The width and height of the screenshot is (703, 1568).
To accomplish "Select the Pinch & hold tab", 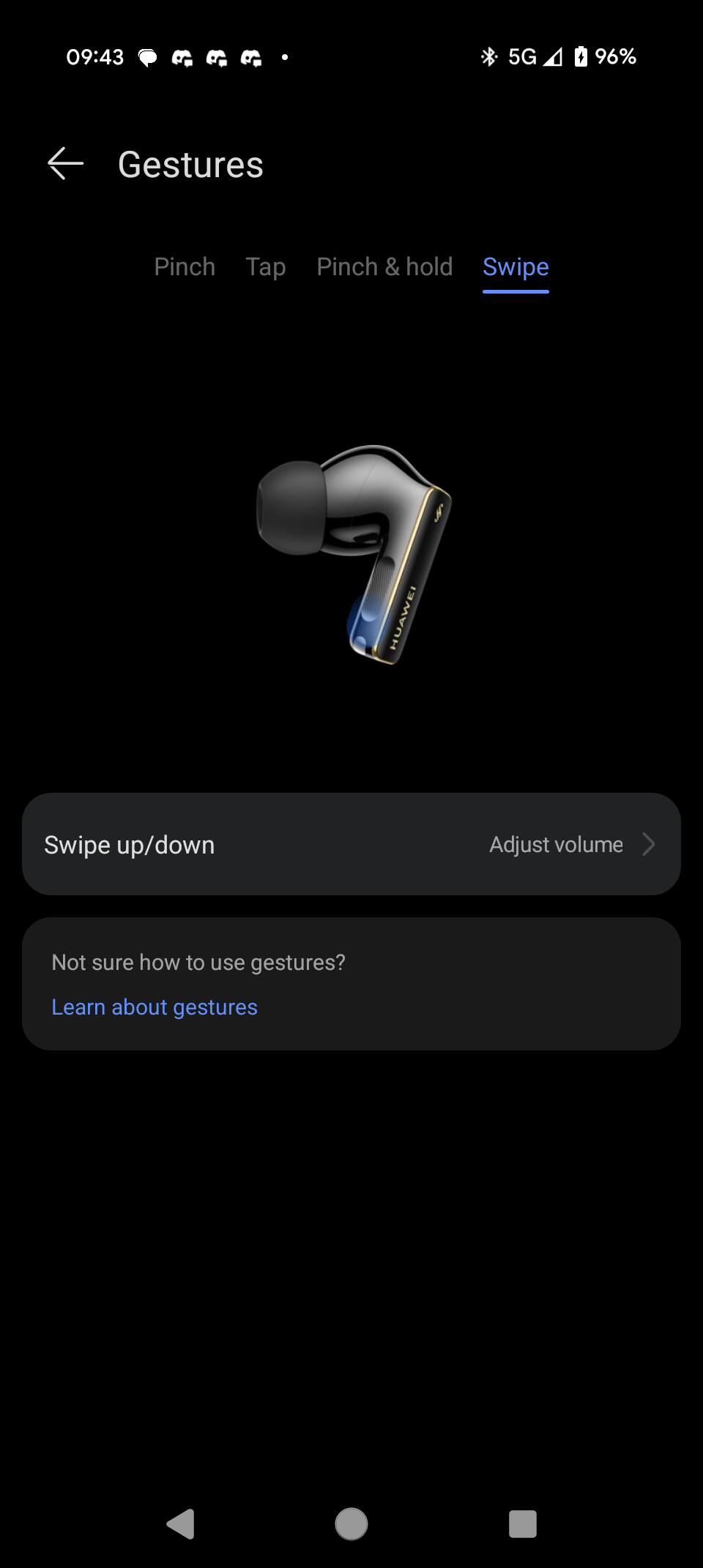I will [x=384, y=267].
